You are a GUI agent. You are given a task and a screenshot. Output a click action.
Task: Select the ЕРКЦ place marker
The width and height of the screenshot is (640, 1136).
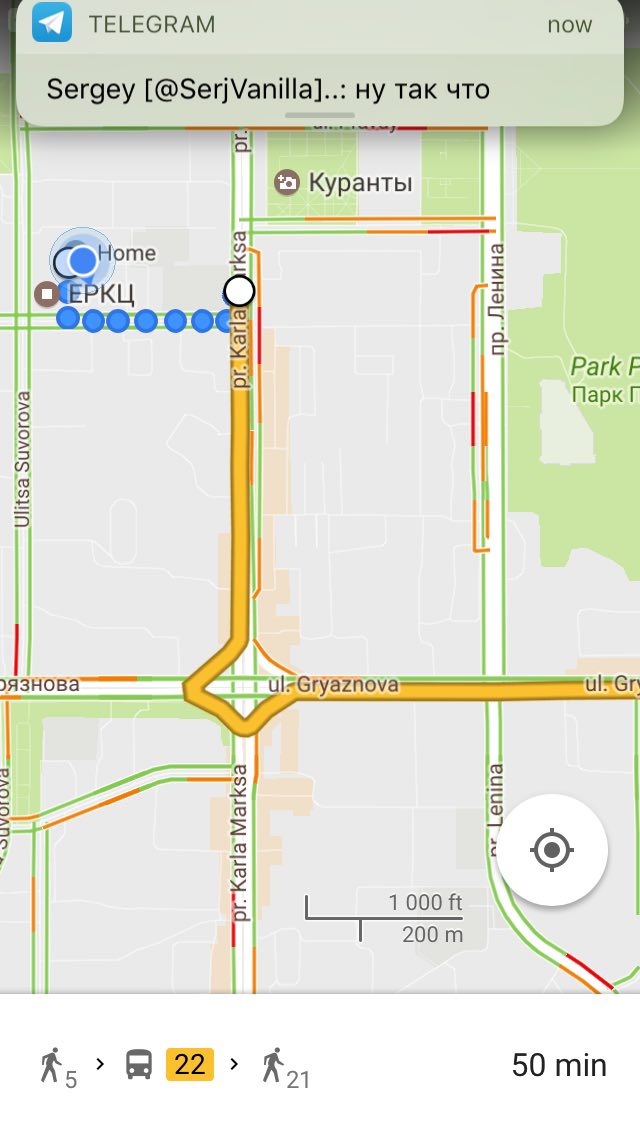(x=85, y=294)
